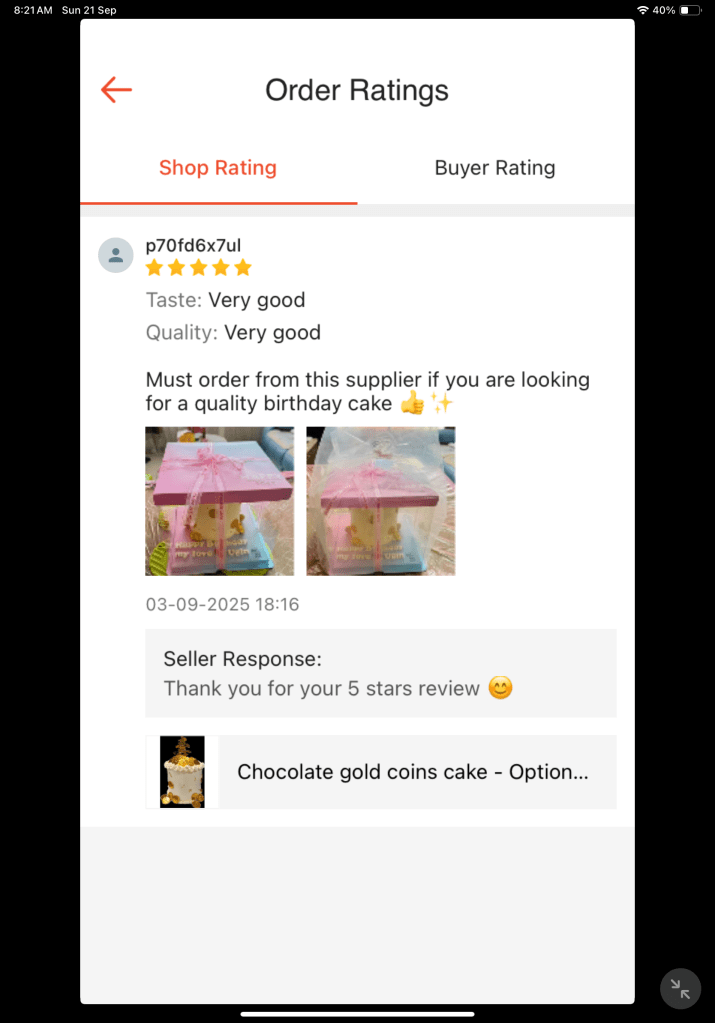Tap the collapse arrows button
The width and height of the screenshot is (715, 1023).
(680, 989)
